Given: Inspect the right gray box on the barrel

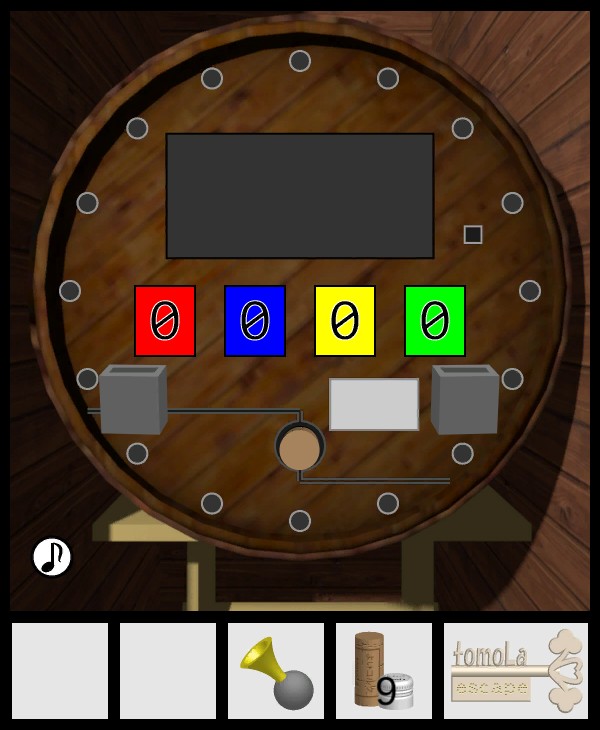Looking at the screenshot, I should [465, 400].
